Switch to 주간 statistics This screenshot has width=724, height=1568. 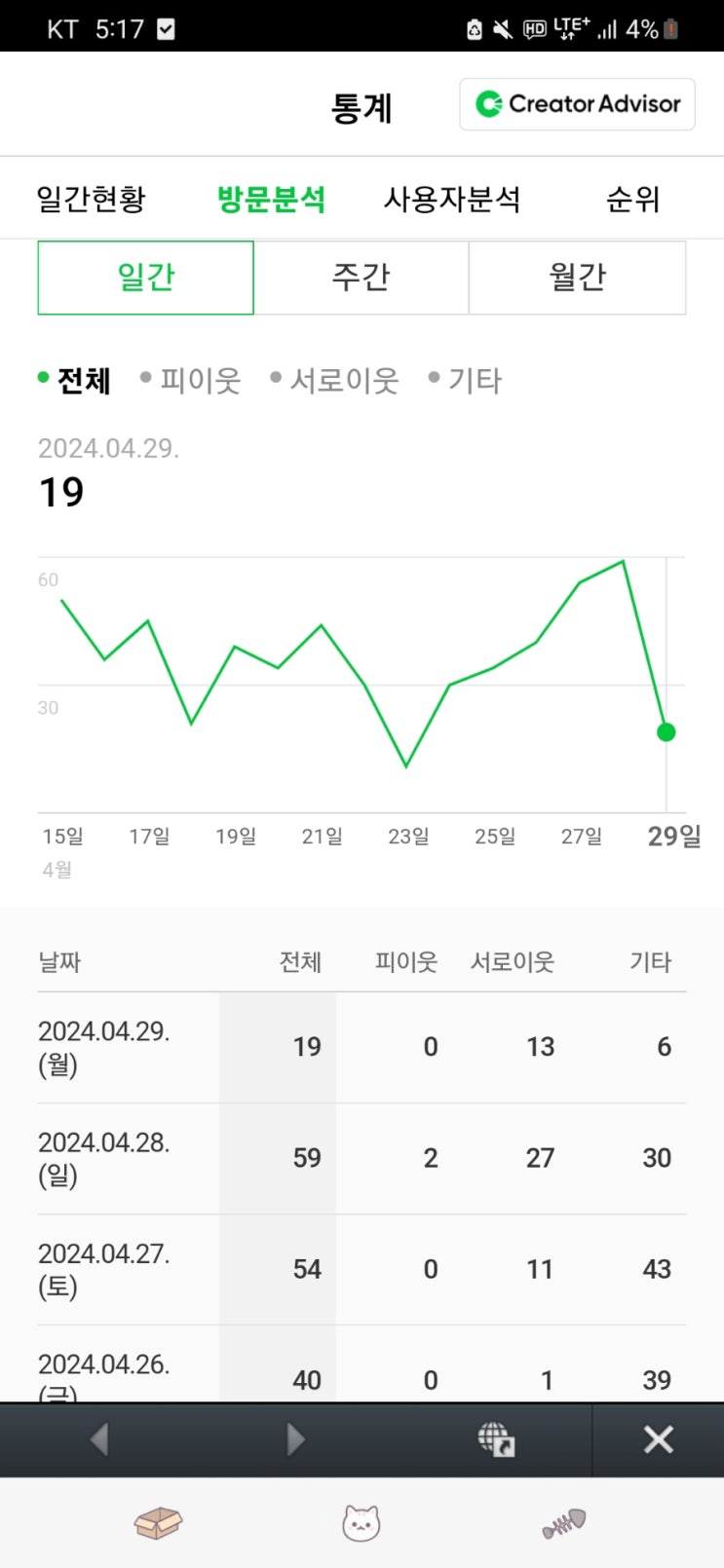click(362, 278)
